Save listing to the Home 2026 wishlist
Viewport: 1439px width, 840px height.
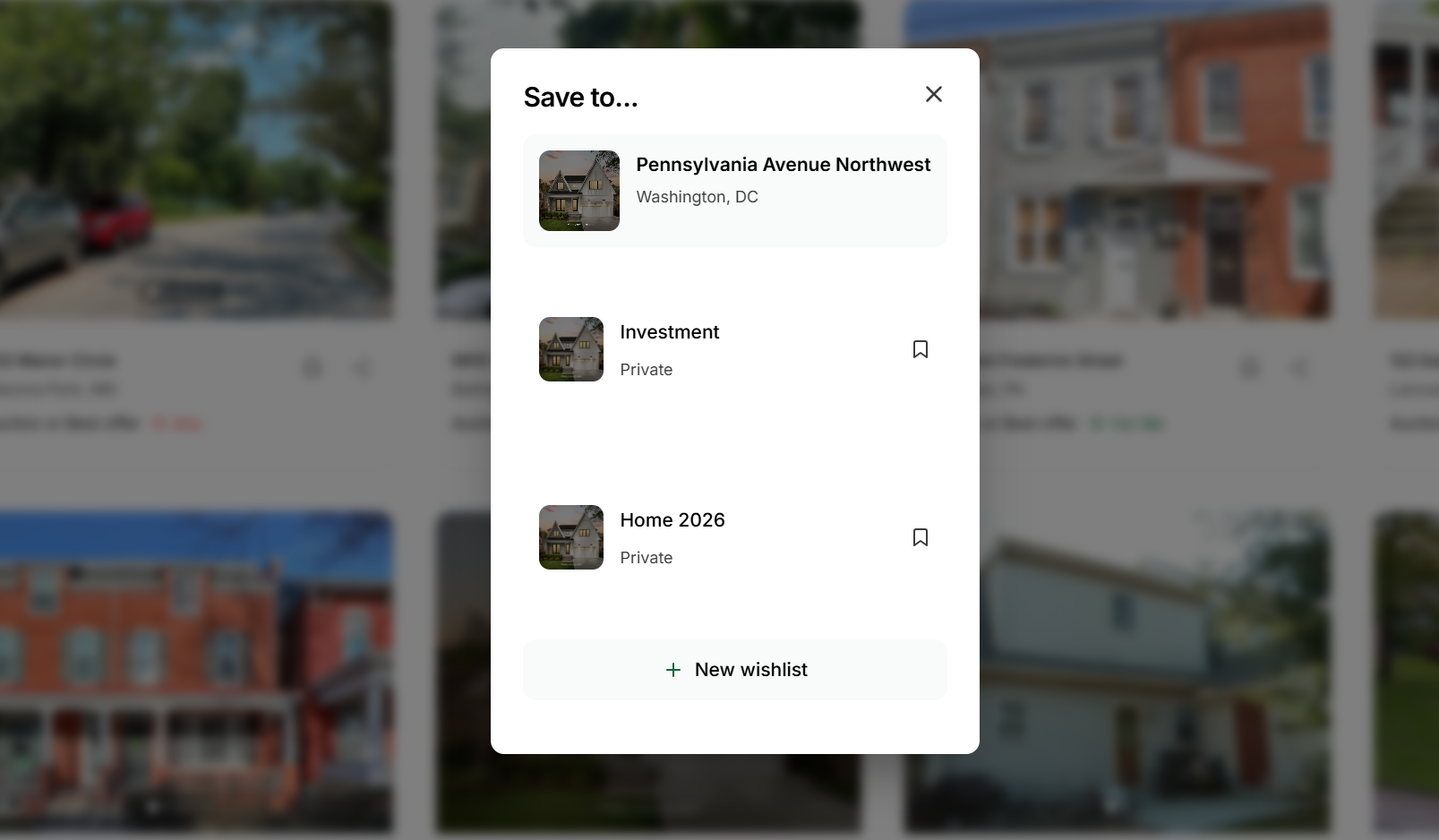920,537
